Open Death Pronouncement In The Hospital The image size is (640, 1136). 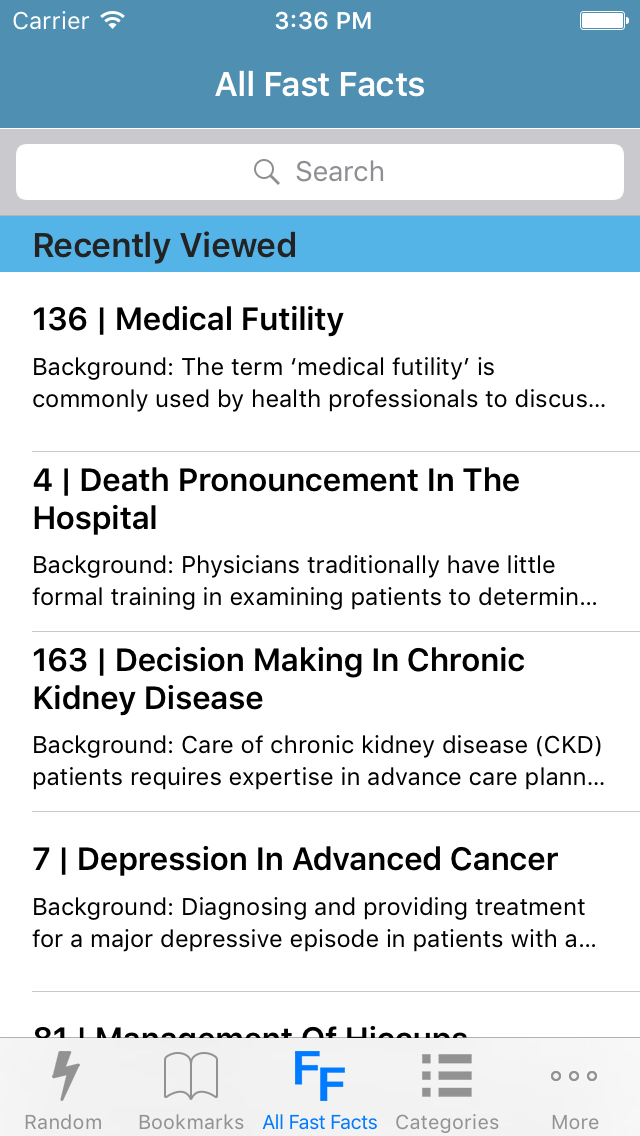tap(320, 540)
